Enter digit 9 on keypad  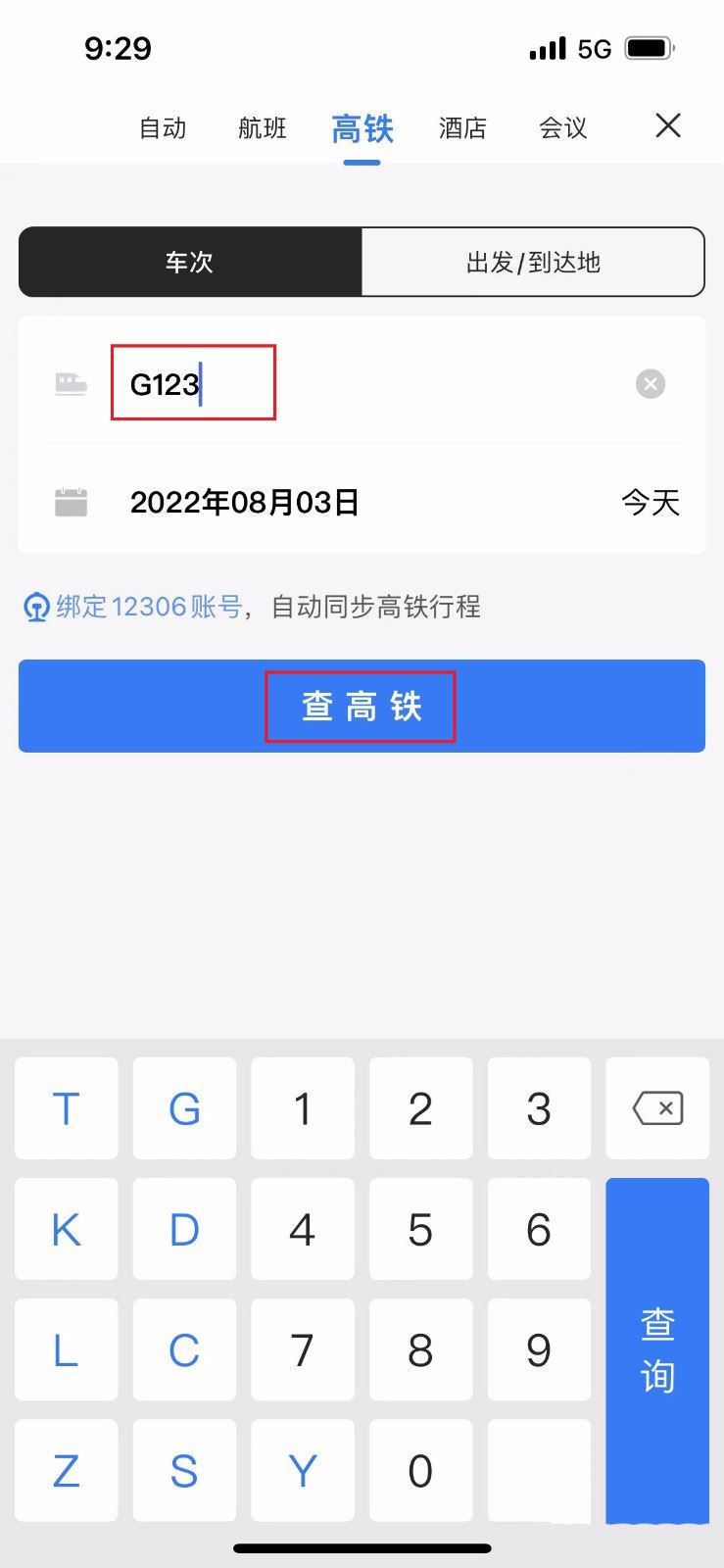539,1350
